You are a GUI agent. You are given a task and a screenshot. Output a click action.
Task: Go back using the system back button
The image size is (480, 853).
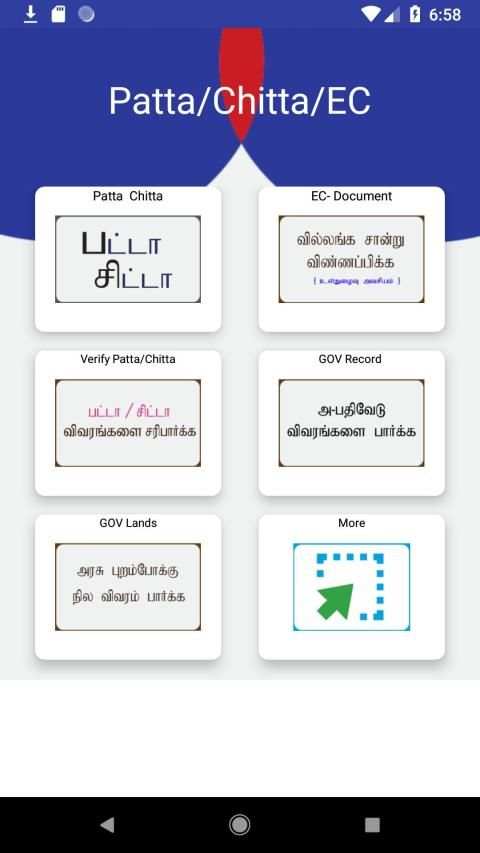(108, 825)
